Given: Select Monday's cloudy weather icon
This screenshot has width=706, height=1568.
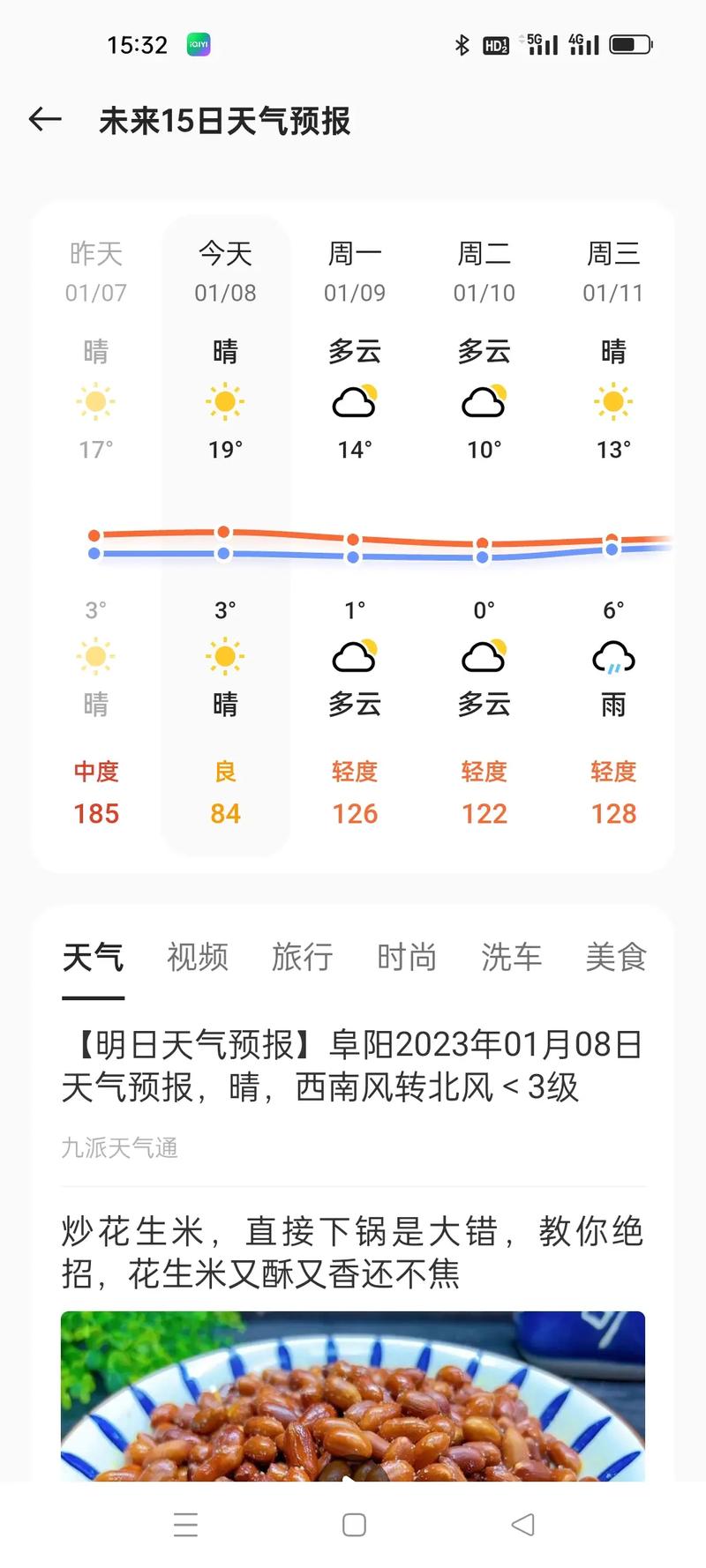Looking at the screenshot, I should (x=354, y=401).
